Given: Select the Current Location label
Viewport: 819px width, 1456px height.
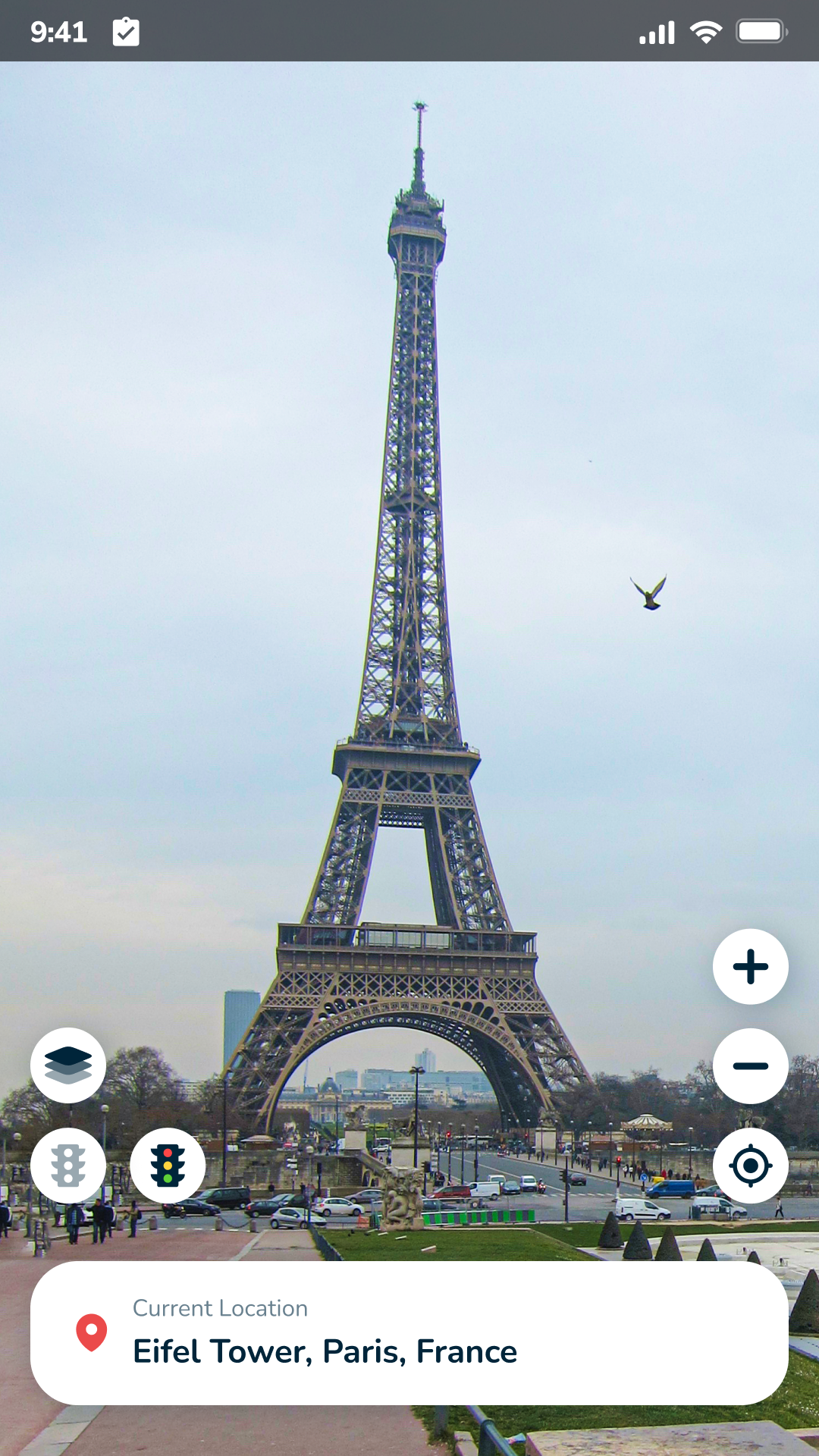Looking at the screenshot, I should (220, 1307).
